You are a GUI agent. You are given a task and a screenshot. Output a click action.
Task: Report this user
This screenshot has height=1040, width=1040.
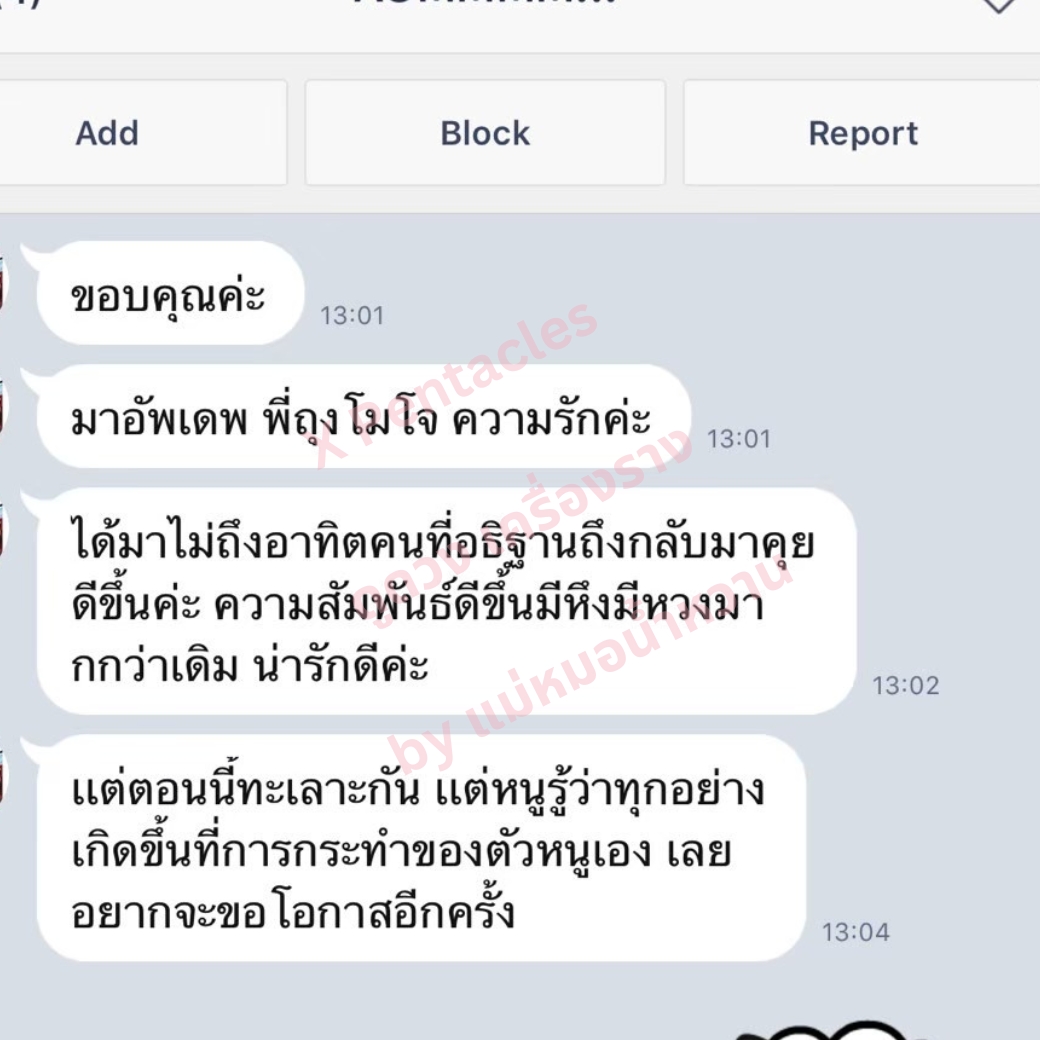point(862,133)
